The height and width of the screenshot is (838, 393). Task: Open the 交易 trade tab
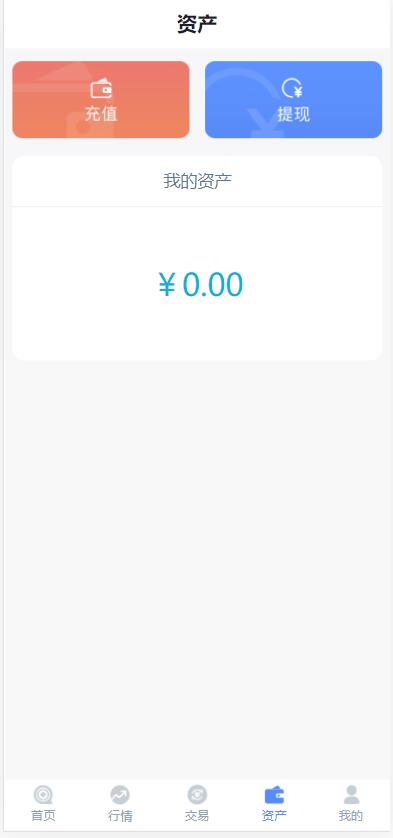(197, 803)
